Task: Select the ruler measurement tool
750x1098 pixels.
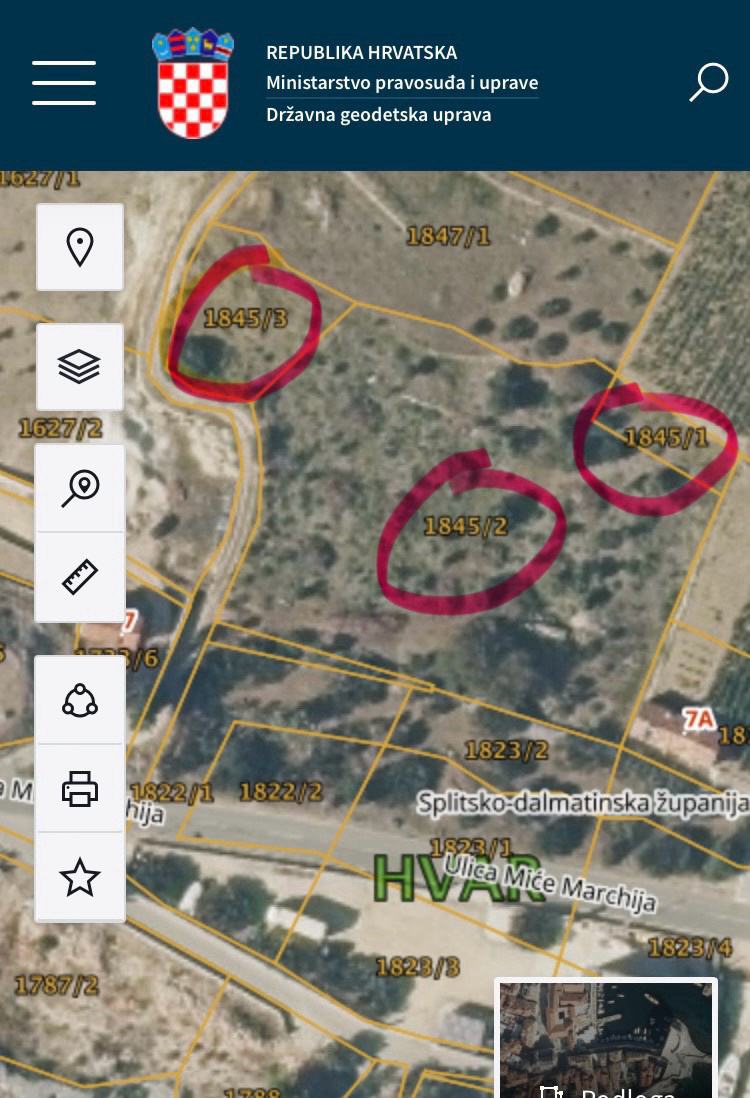Action: click(x=80, y=577)
